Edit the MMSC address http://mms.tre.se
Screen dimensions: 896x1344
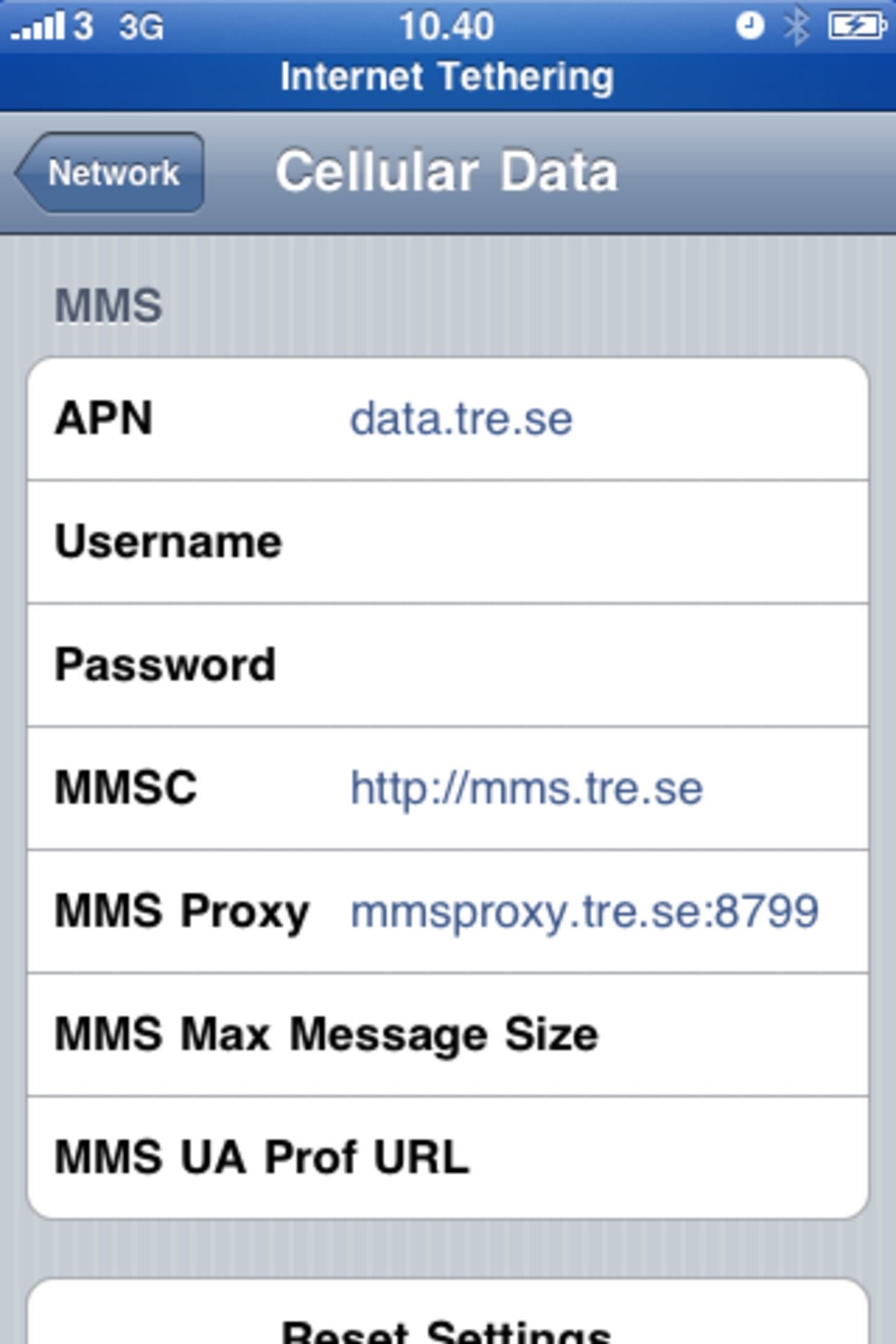point(527,788)
